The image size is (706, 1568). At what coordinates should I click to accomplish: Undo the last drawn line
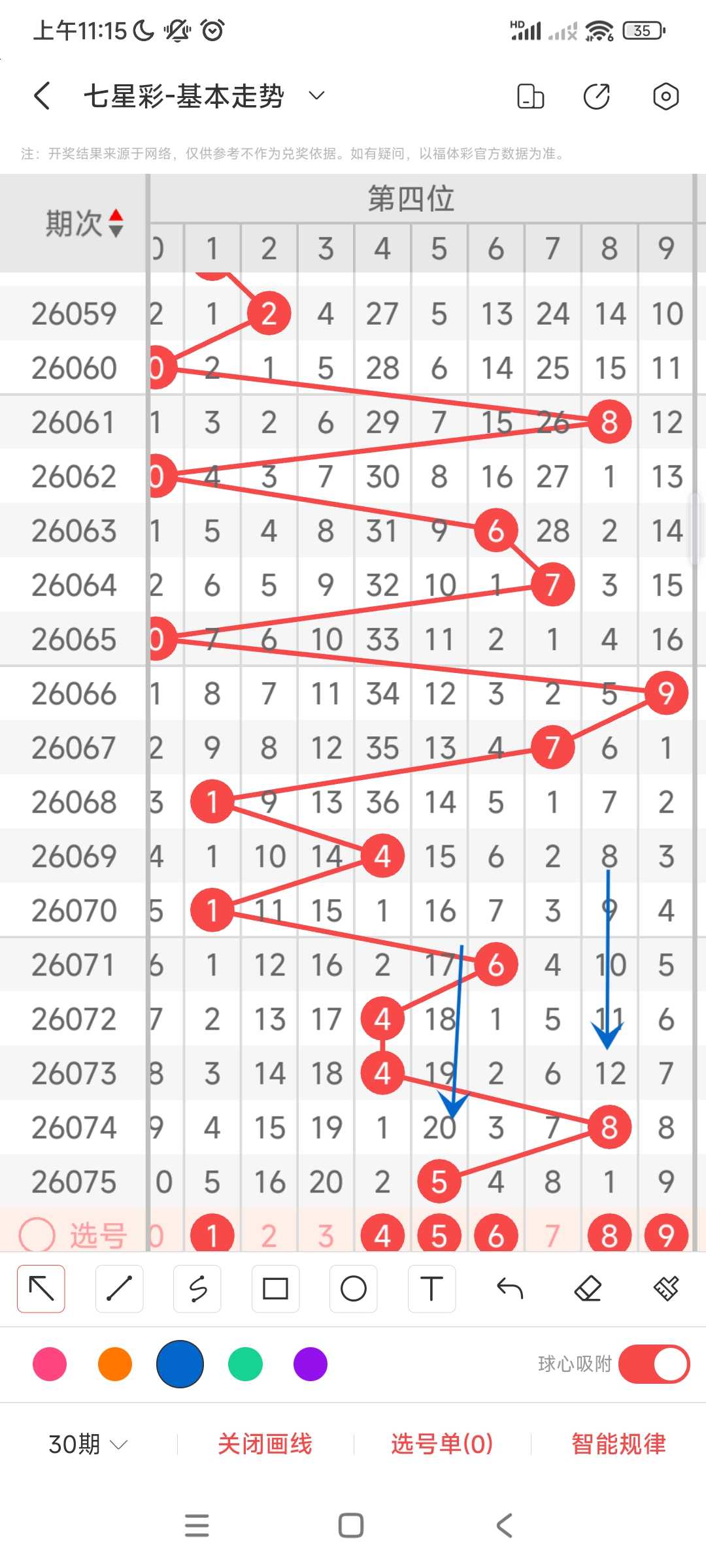(510, 1288)
